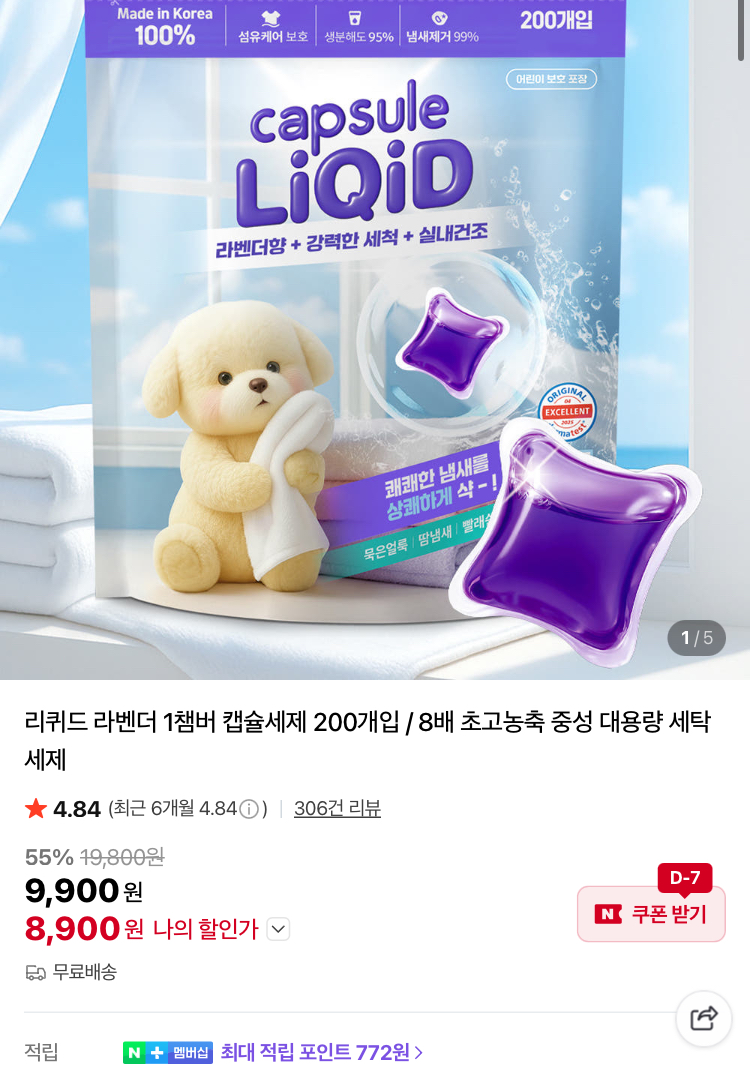The width and height of the screenshot is (750, 1070).
Task: Open 최대 적립 포인트 772원 details
Action: [321, 1052]
